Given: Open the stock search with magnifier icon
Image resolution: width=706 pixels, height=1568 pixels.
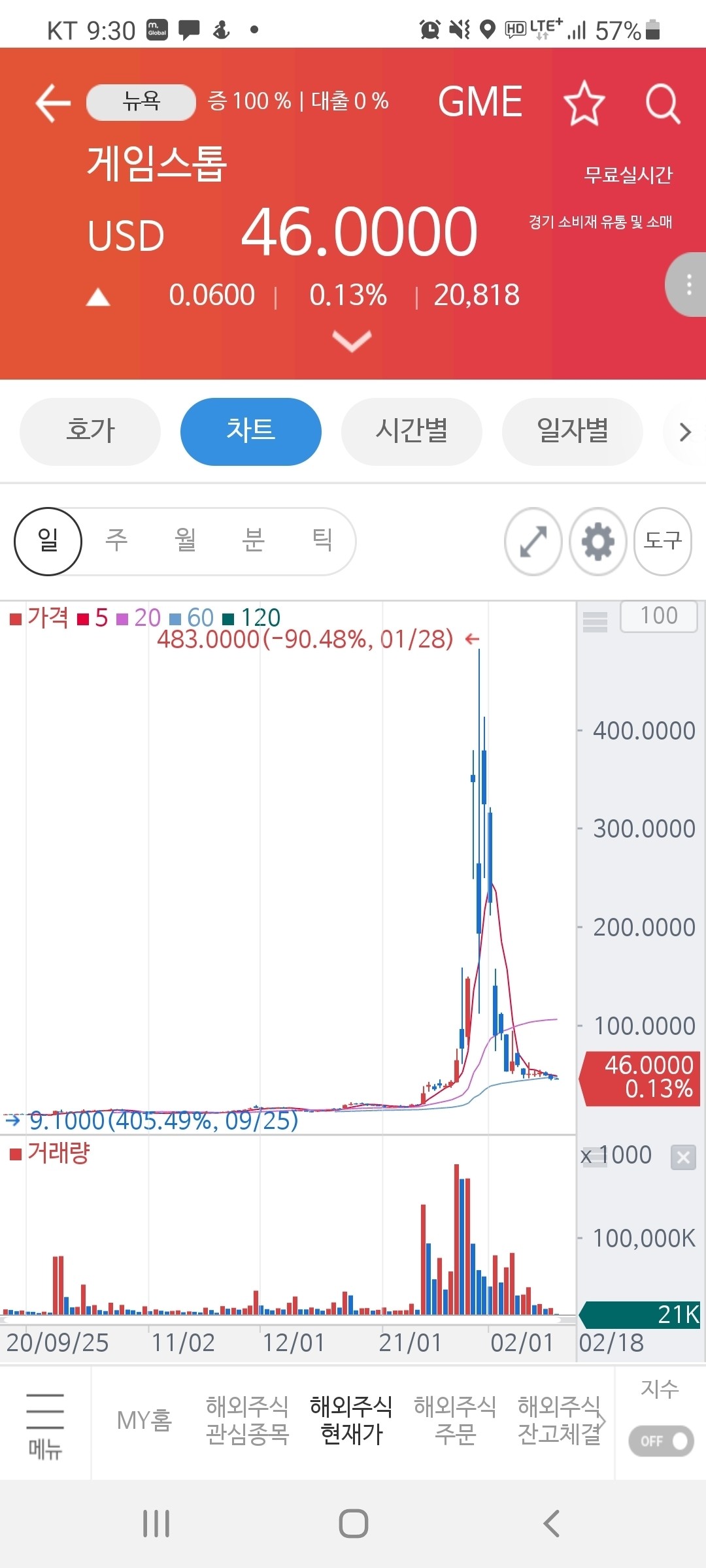Looking at the screenshot, I should [663, 103].
